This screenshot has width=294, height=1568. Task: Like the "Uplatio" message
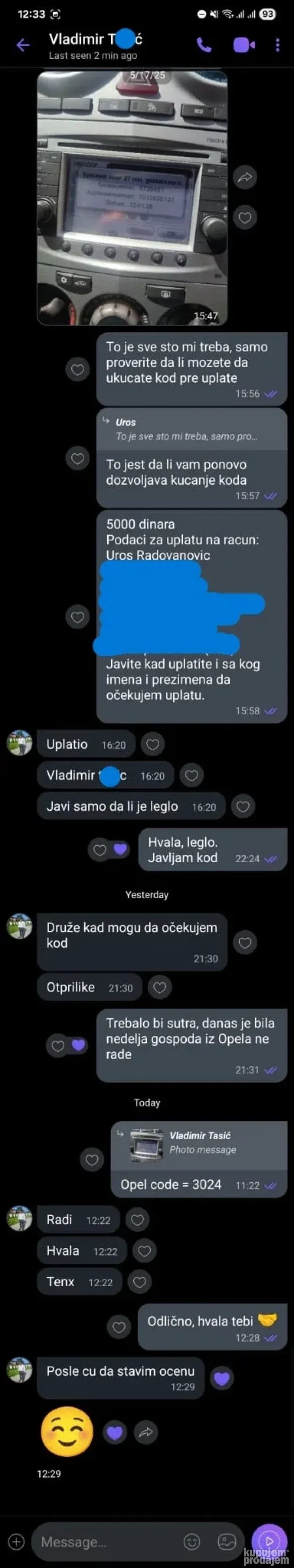point(153,744)
